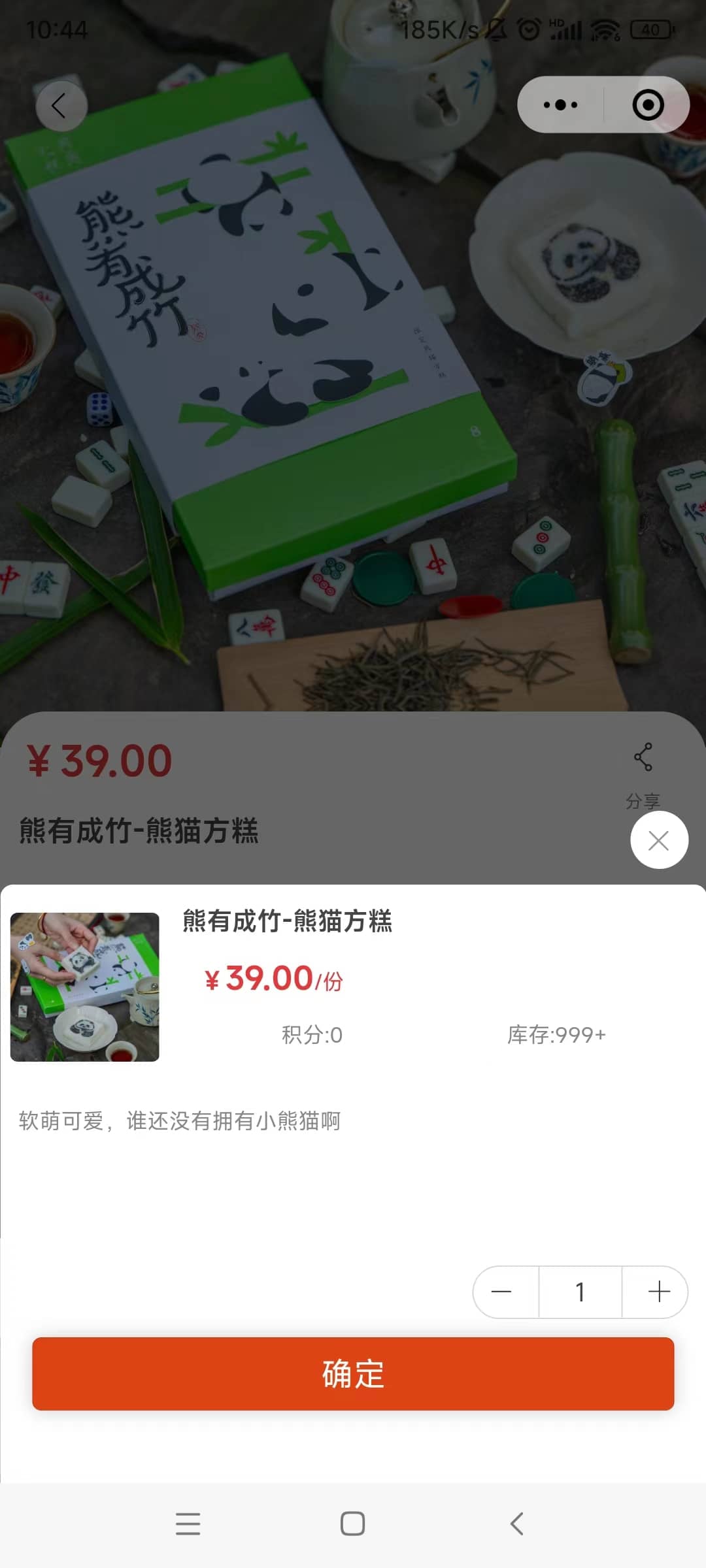Open recent apps from navigation bar
Screen dimensions: 706x1568
(x=188, y=1524)
